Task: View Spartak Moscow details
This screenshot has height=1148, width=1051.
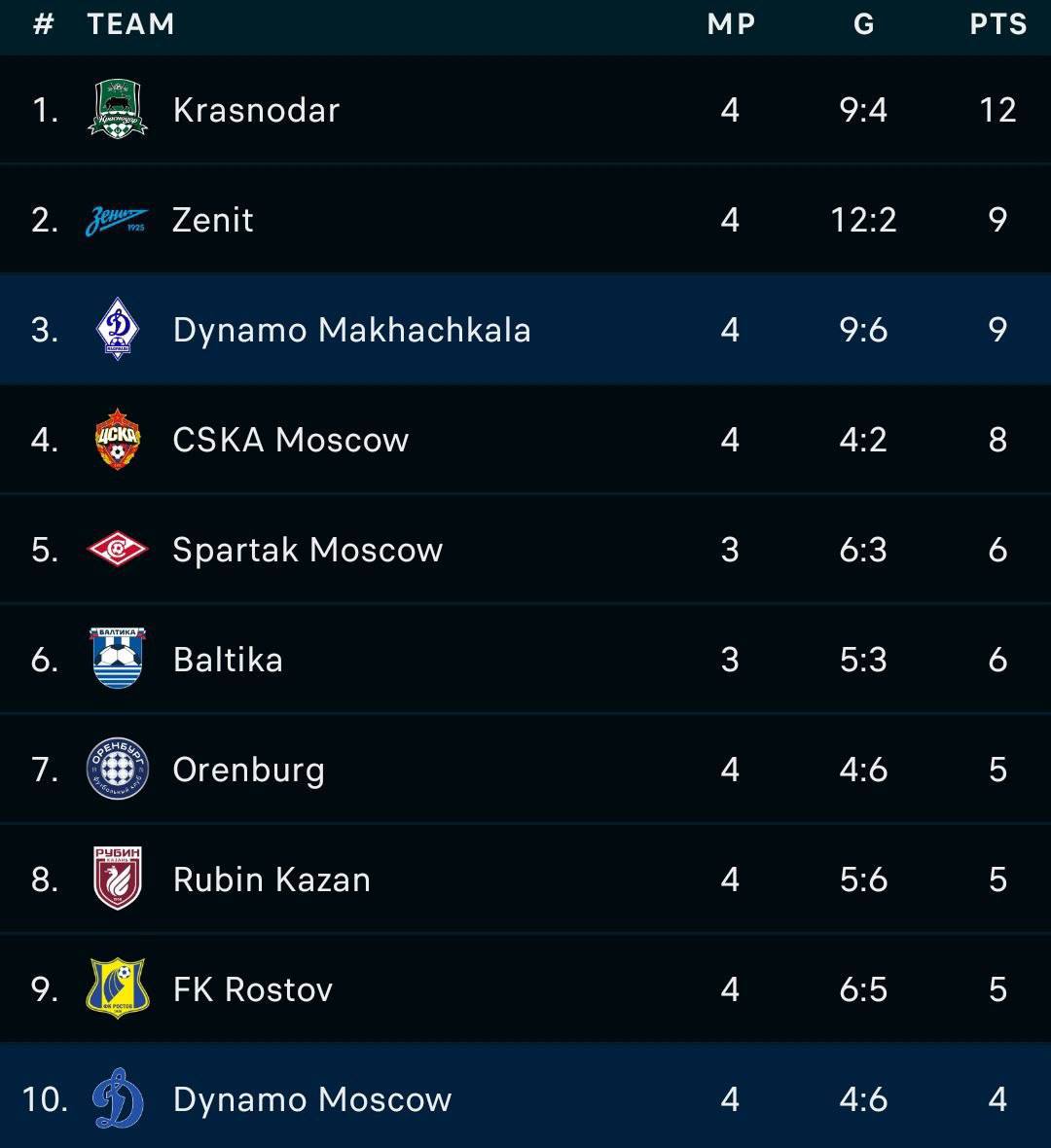Action: pos(525,549)
